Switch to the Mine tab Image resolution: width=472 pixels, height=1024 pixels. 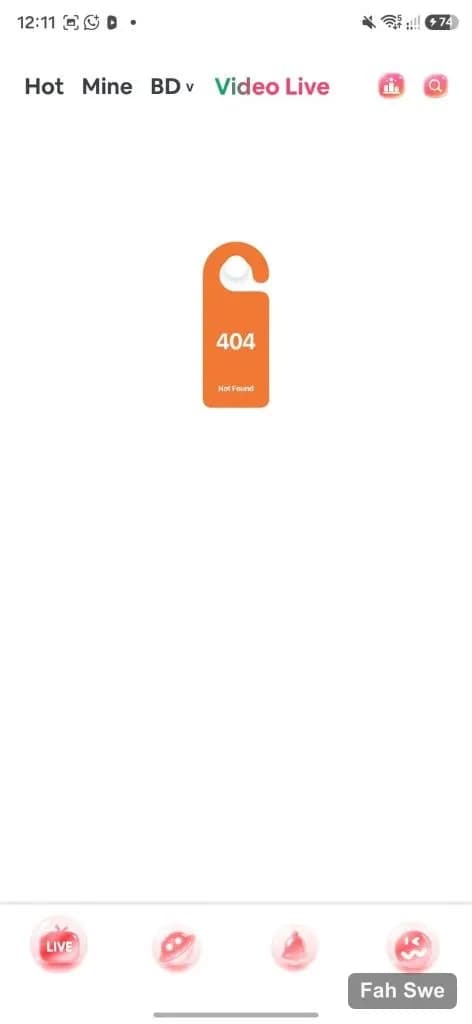[x=107, y=86]
